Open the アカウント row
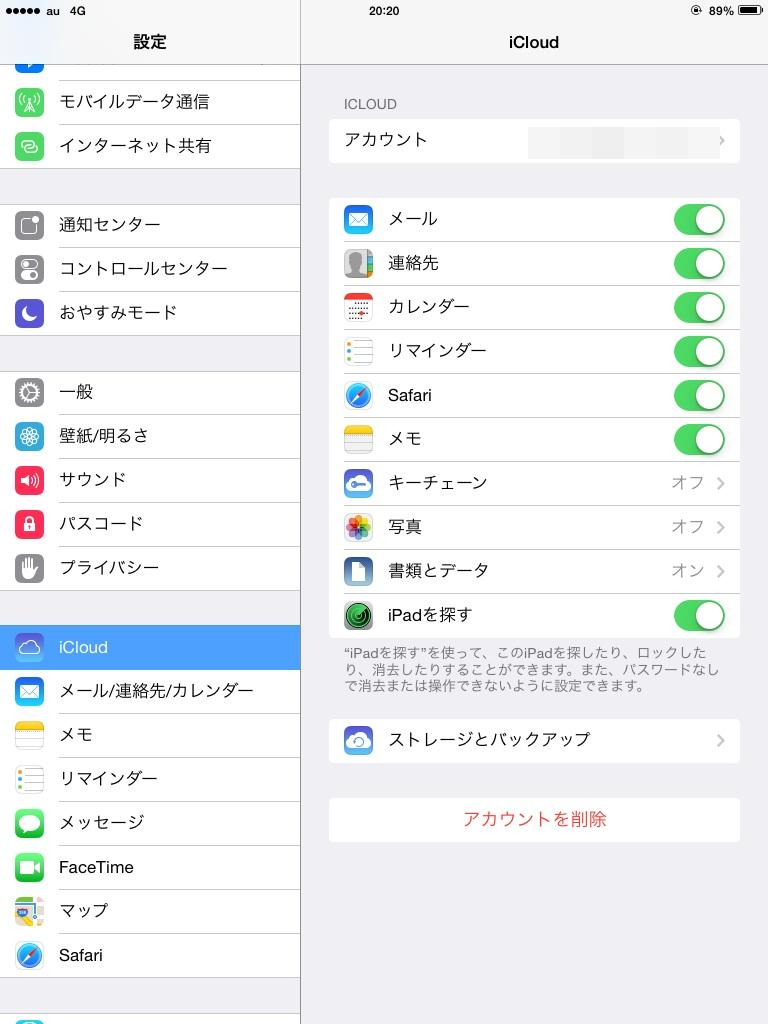Screen dimensions: 768x1024 click(x=534, y=141)
